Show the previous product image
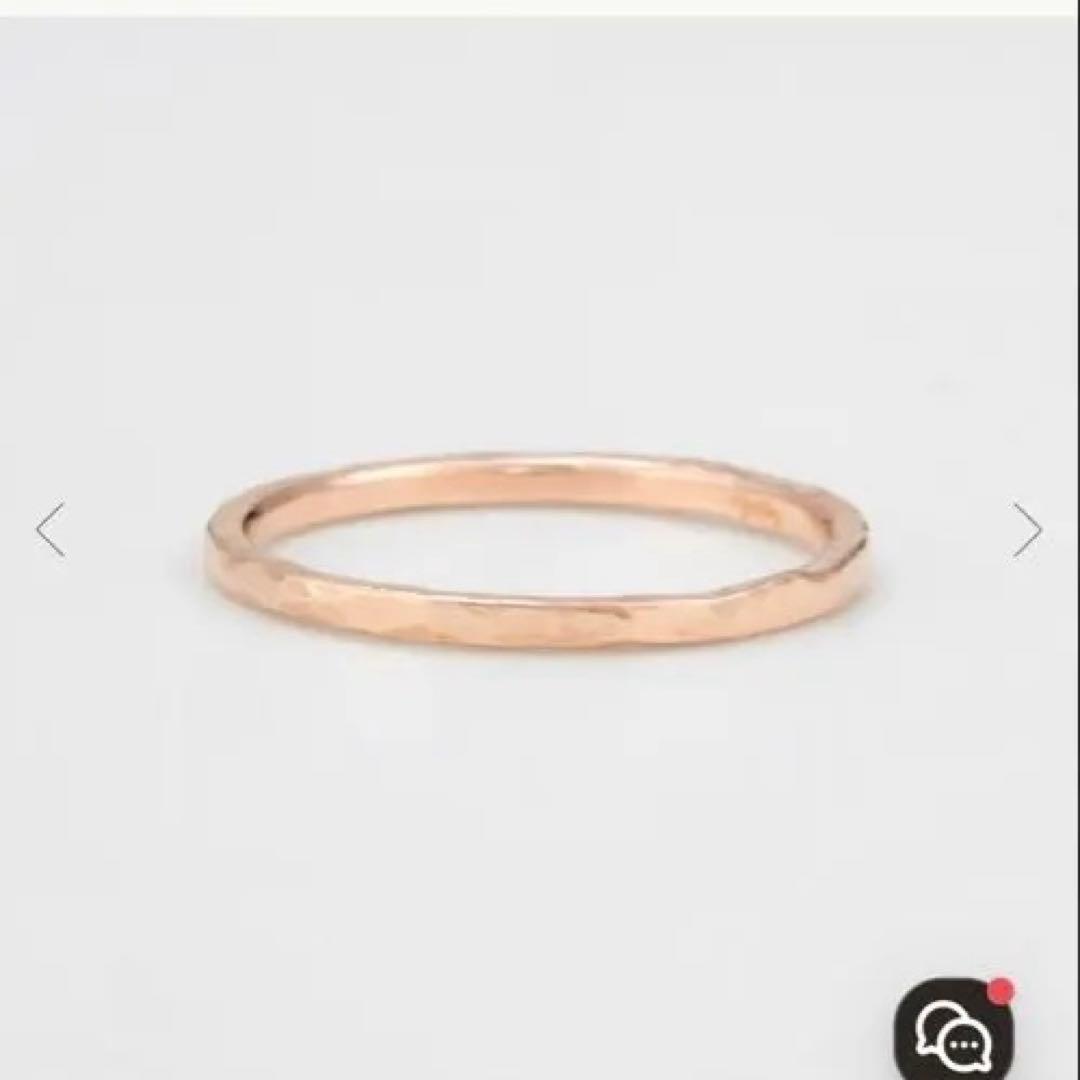Screen dimensions: 1080x1080 coord(50,530)
